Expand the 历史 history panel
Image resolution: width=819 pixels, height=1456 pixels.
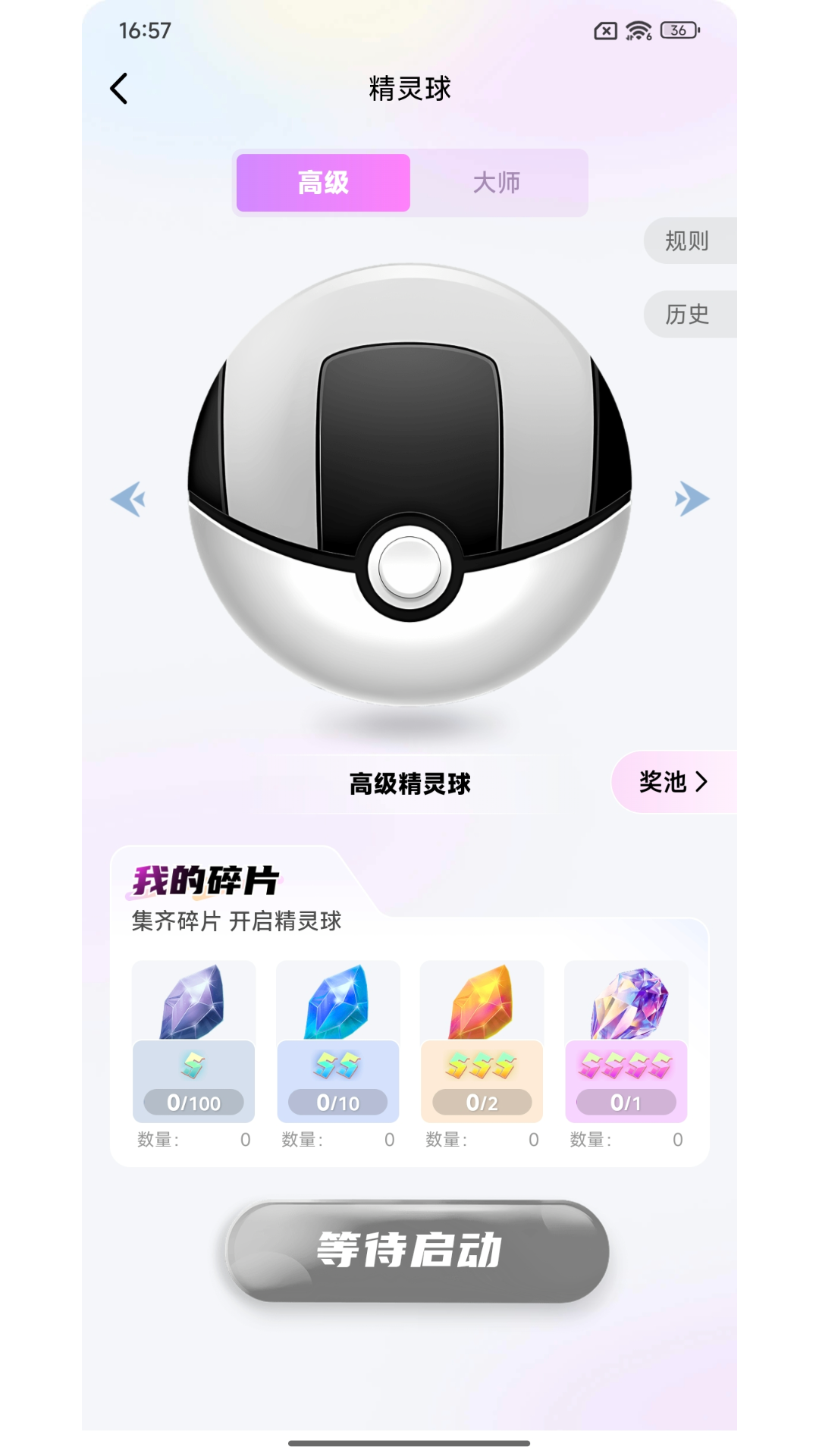coord(686,314)
